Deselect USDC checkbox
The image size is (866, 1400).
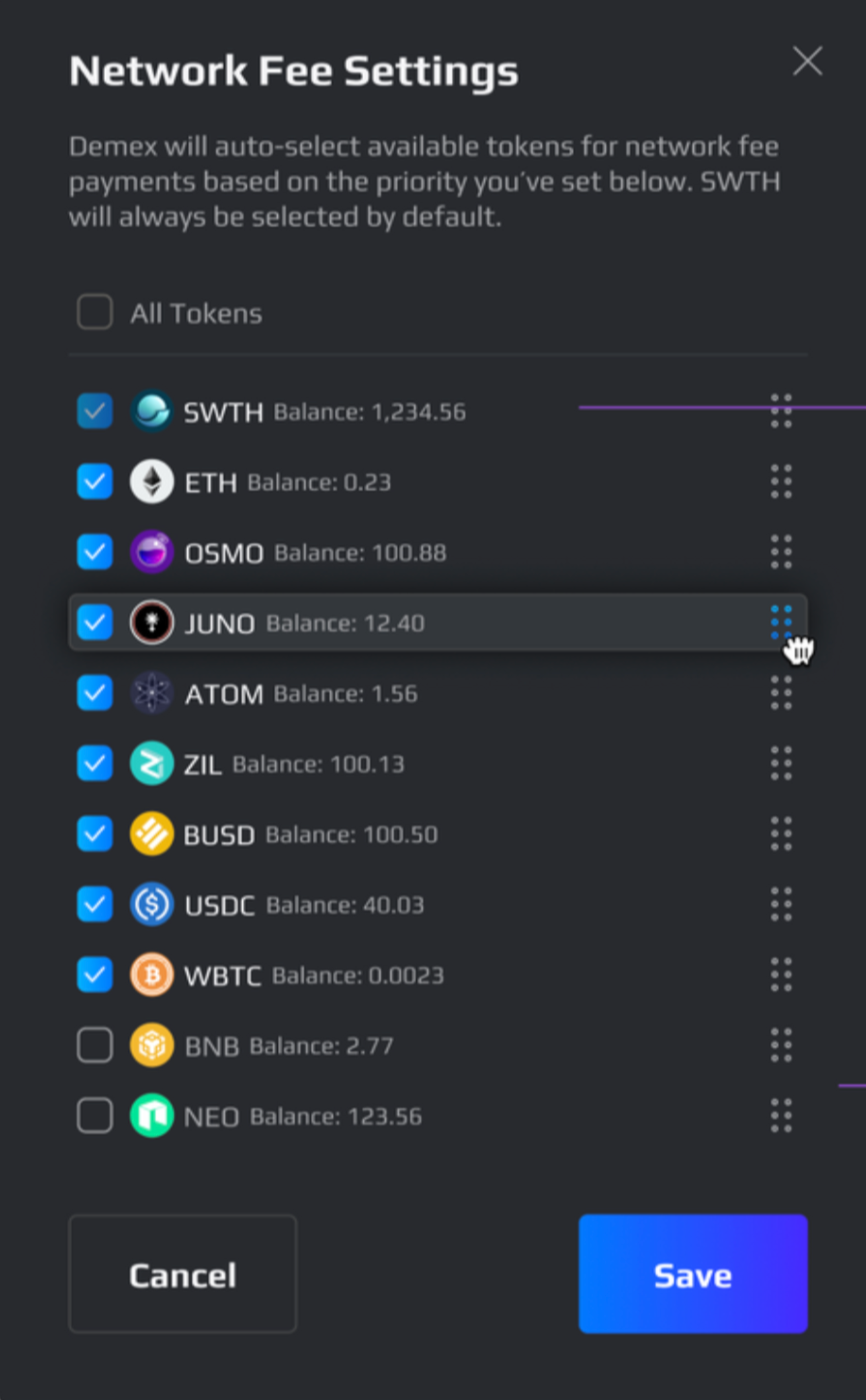[x=95, y=904]
